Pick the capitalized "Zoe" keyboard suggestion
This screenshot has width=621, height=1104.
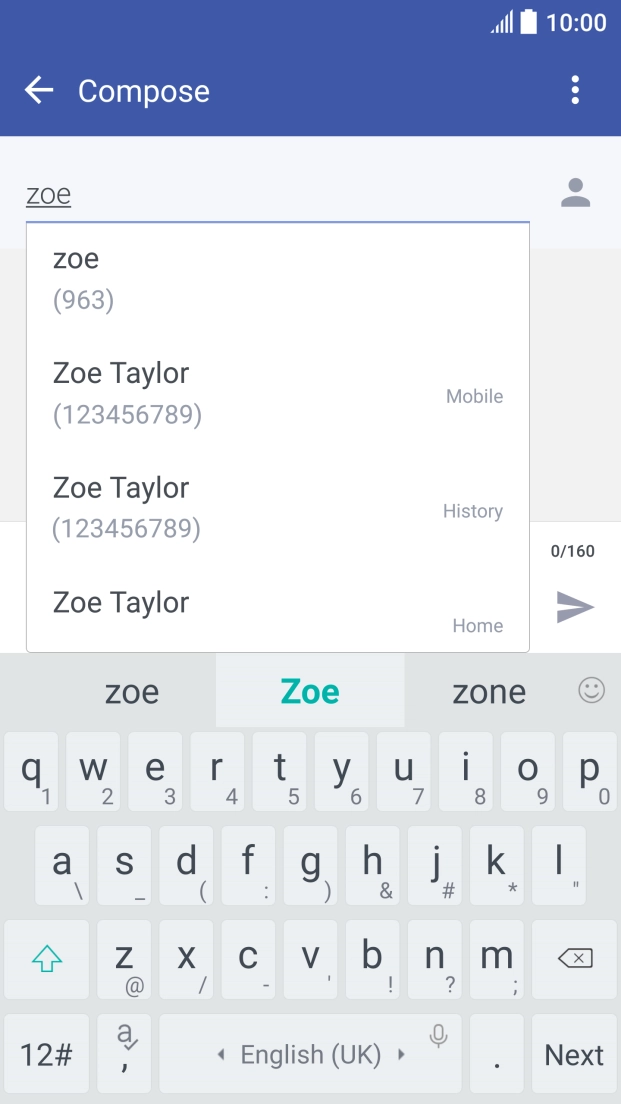(310, 692)
